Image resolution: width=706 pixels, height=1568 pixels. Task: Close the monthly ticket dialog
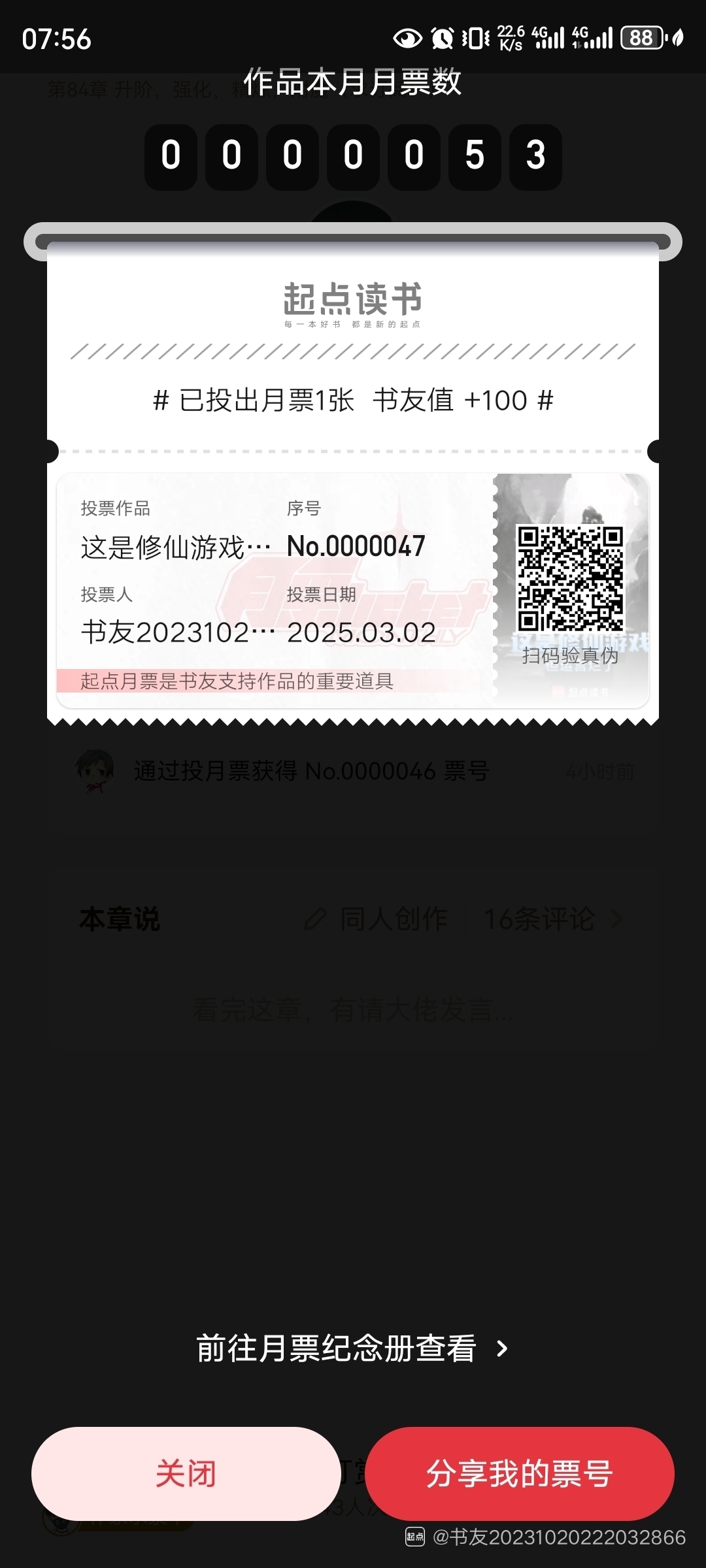point(186,1473)
